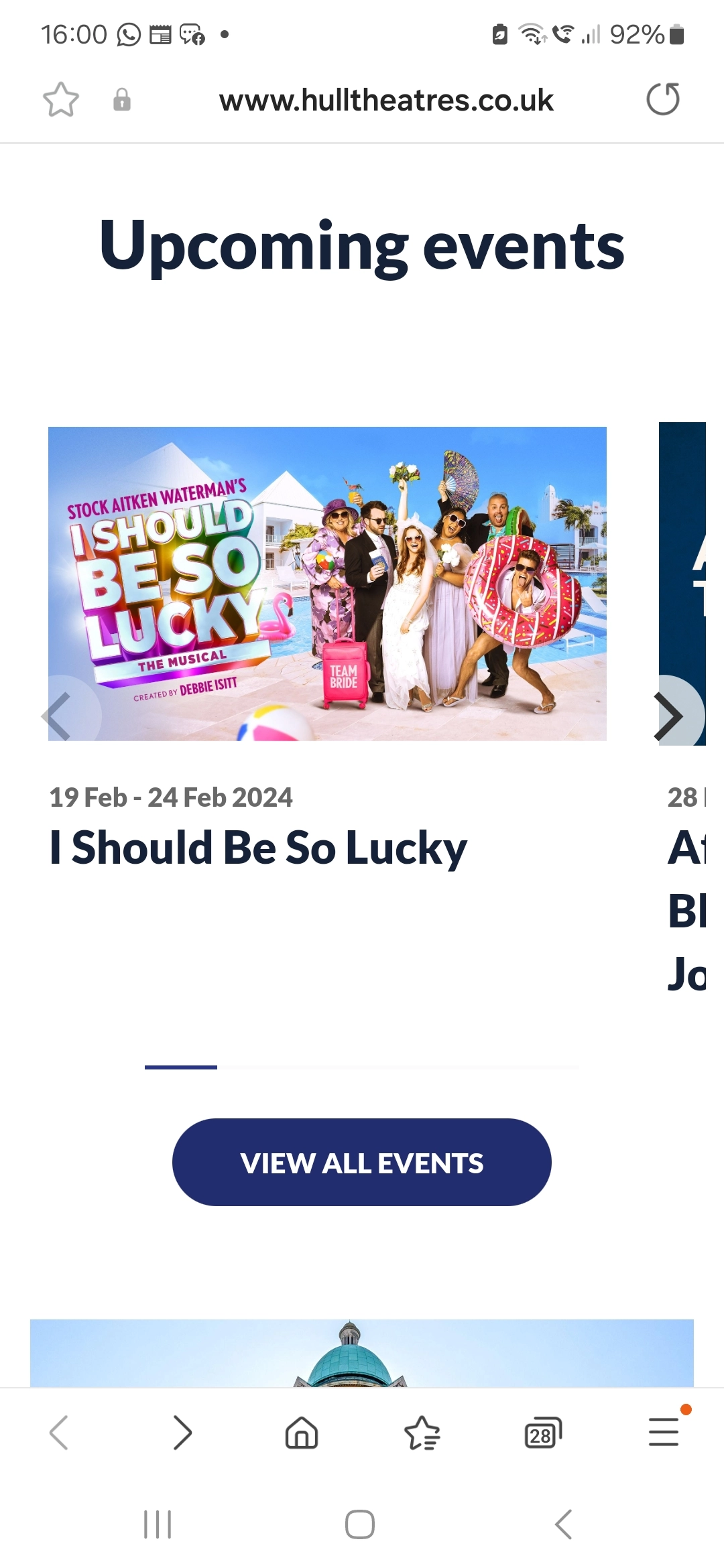724x1568 pixels.
Task: Open the browser home page
Action: click(302, 1433)
